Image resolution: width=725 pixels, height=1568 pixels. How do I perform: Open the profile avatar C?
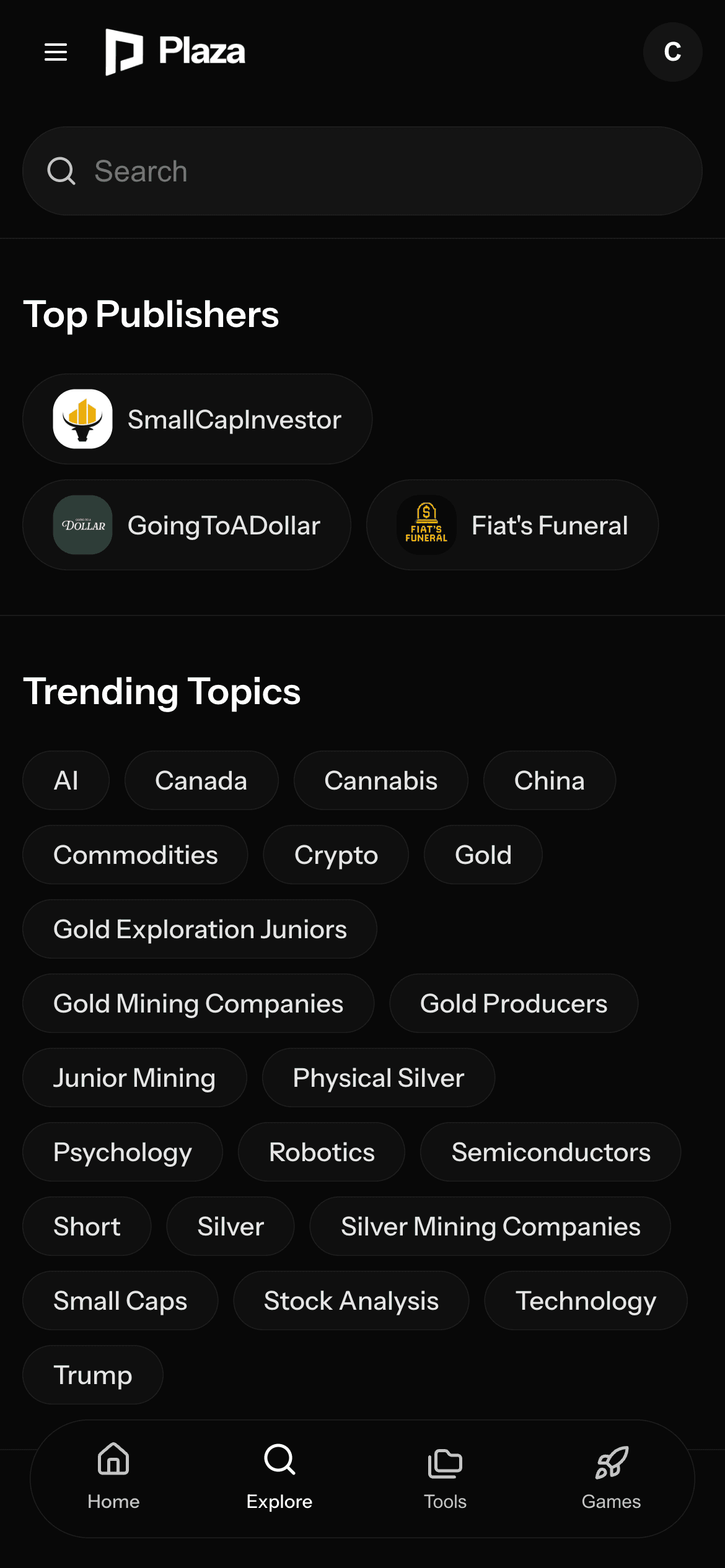[x=672, y=52]
